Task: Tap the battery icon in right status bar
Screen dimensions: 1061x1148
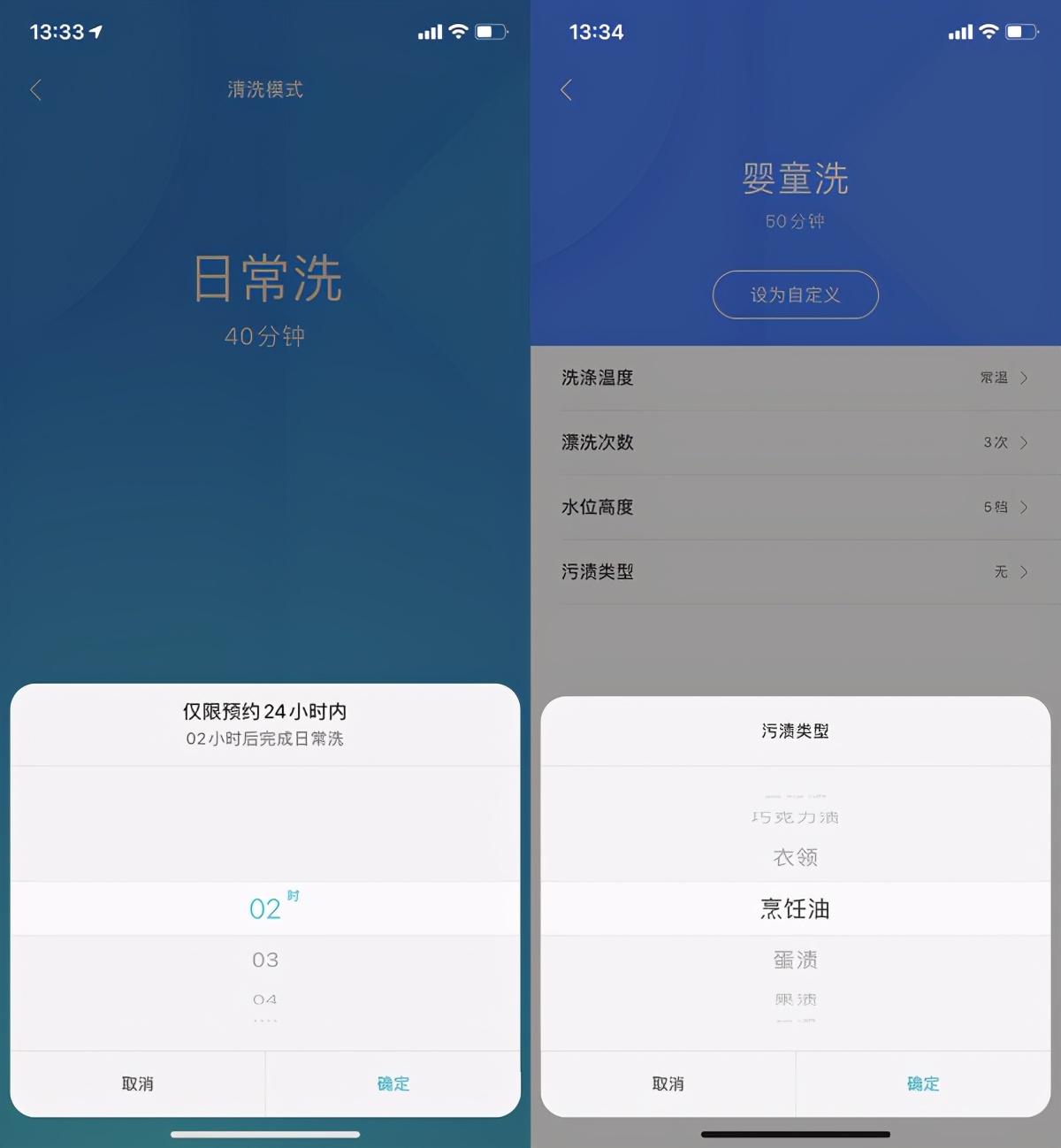Action: point(488,31)
